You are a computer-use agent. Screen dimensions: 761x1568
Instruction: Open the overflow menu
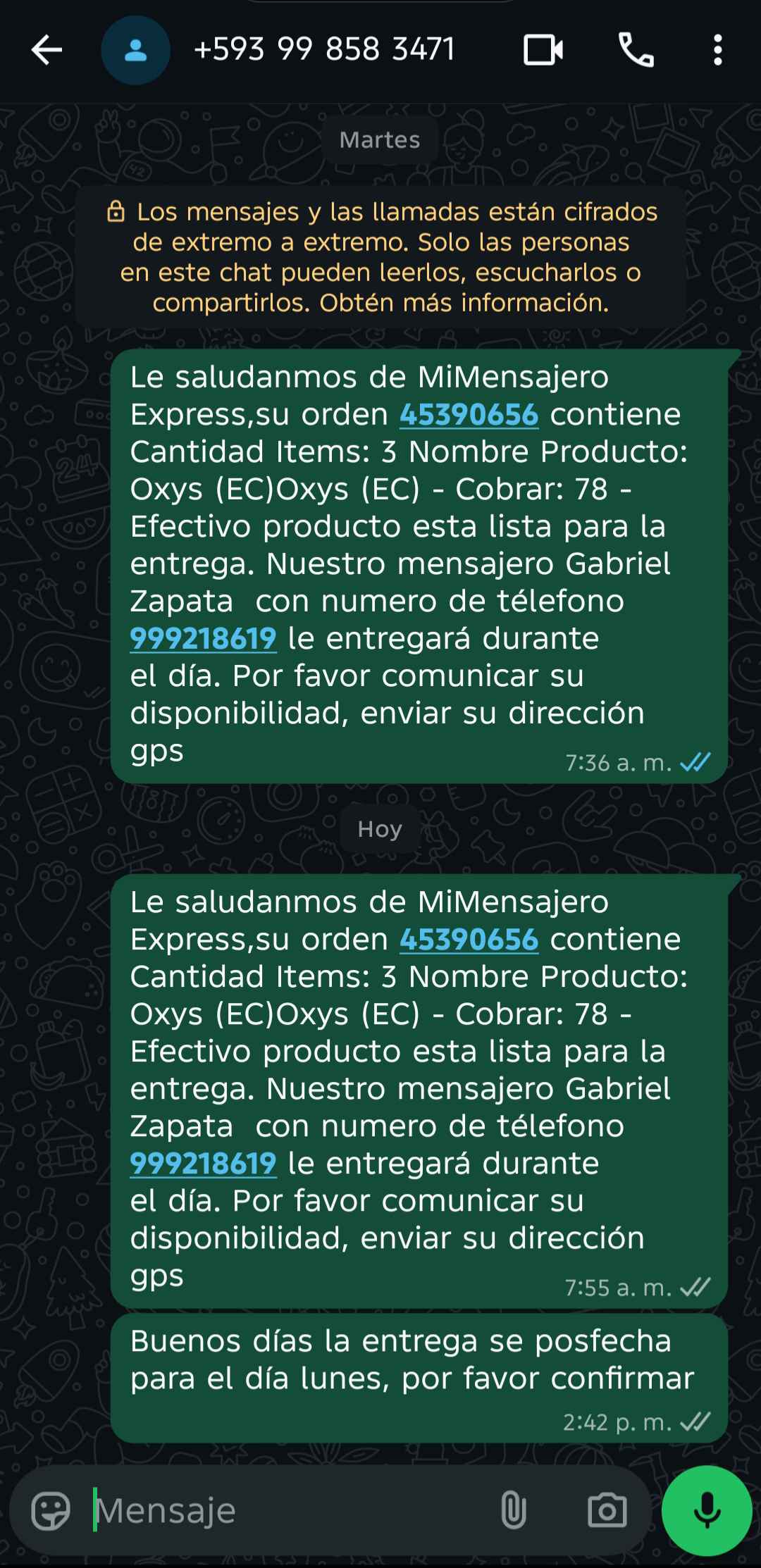click(717, 50)
